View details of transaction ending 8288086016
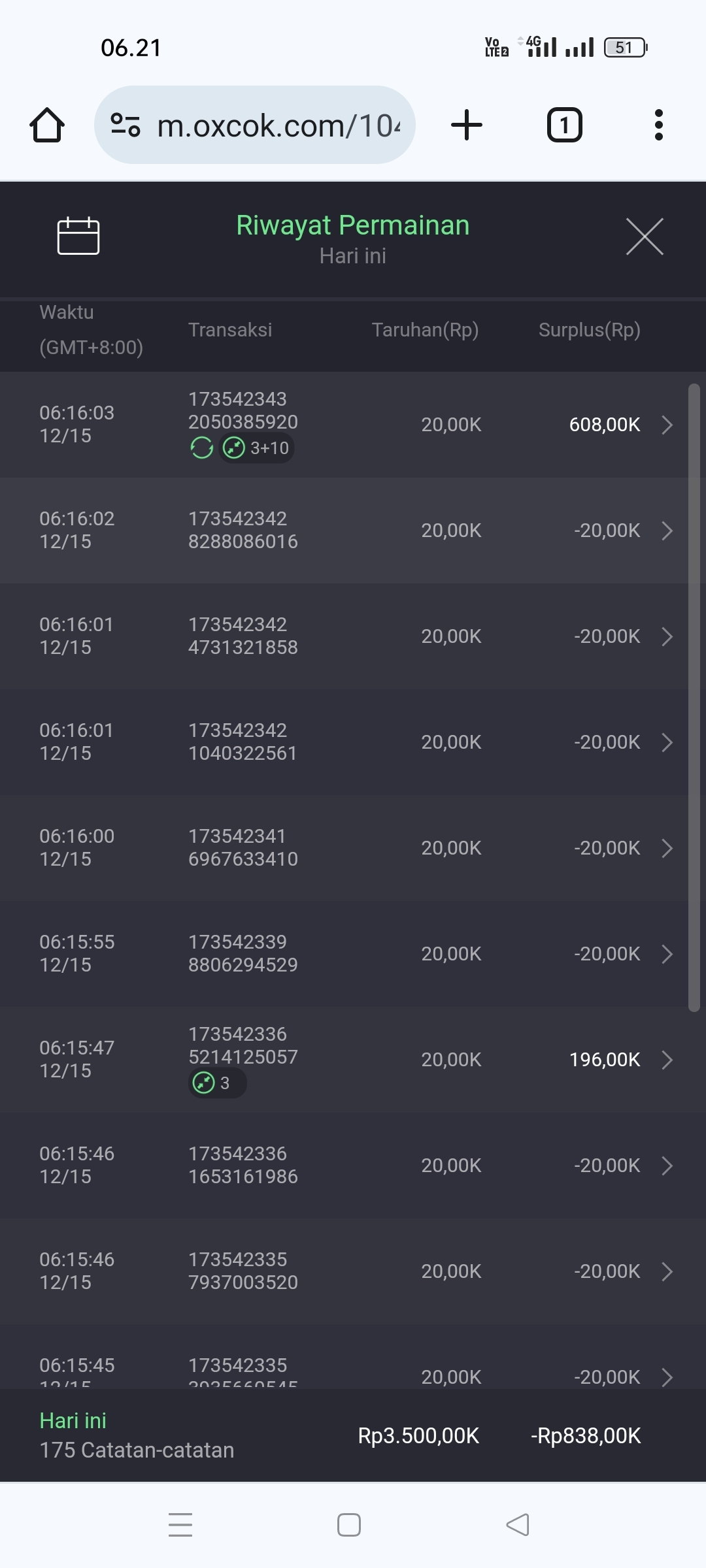This screenshot has height=1568, width=706. tap(353, 531)
